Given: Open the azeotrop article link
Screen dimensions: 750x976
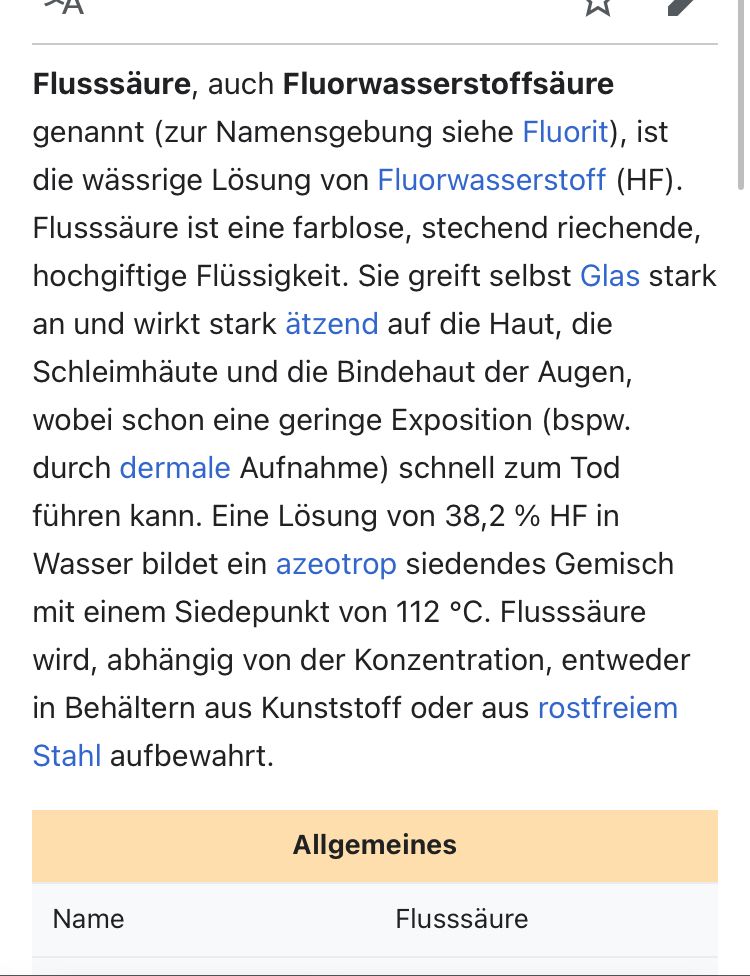Looking at the screenshot, I should point(336,564).
